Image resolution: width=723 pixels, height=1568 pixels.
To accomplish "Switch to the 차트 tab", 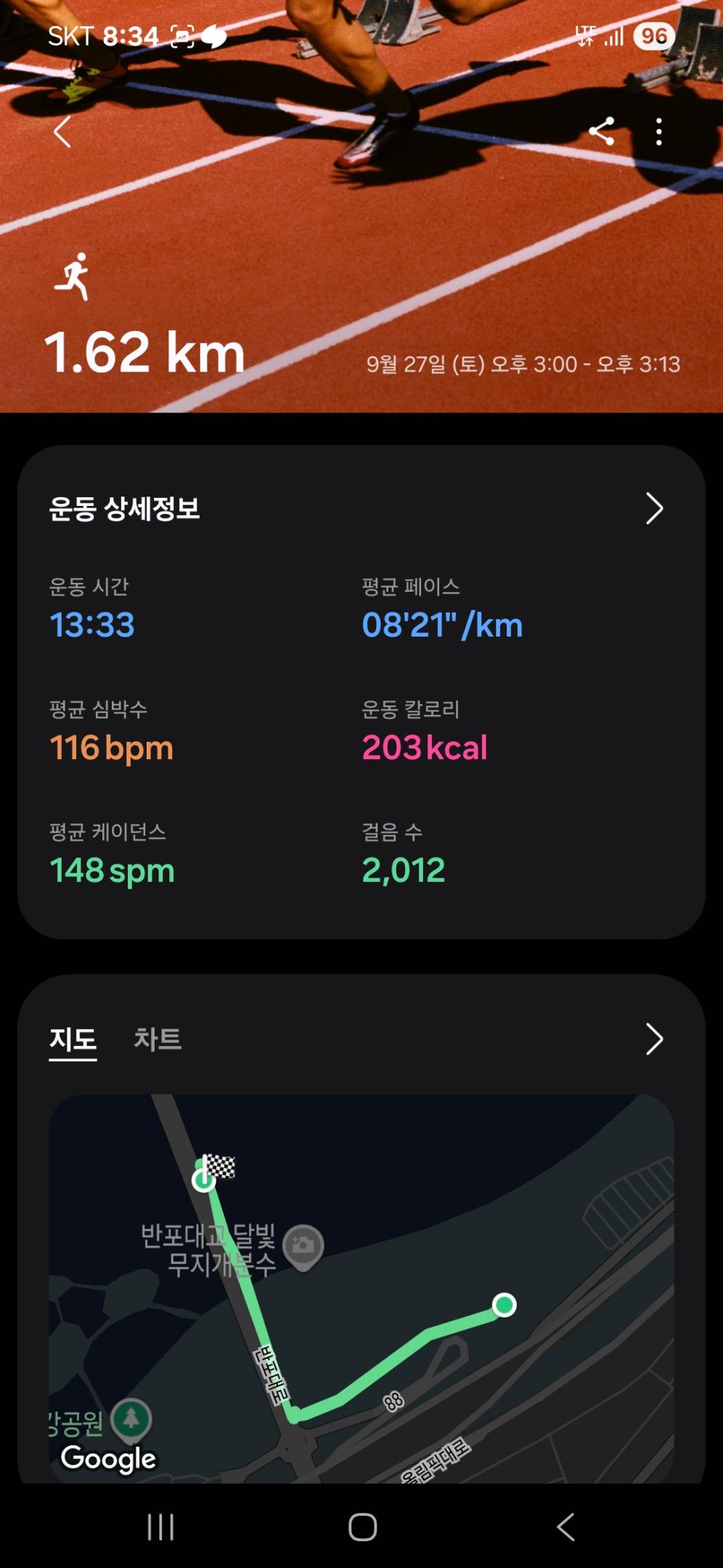I will [x=158, y=1039].
